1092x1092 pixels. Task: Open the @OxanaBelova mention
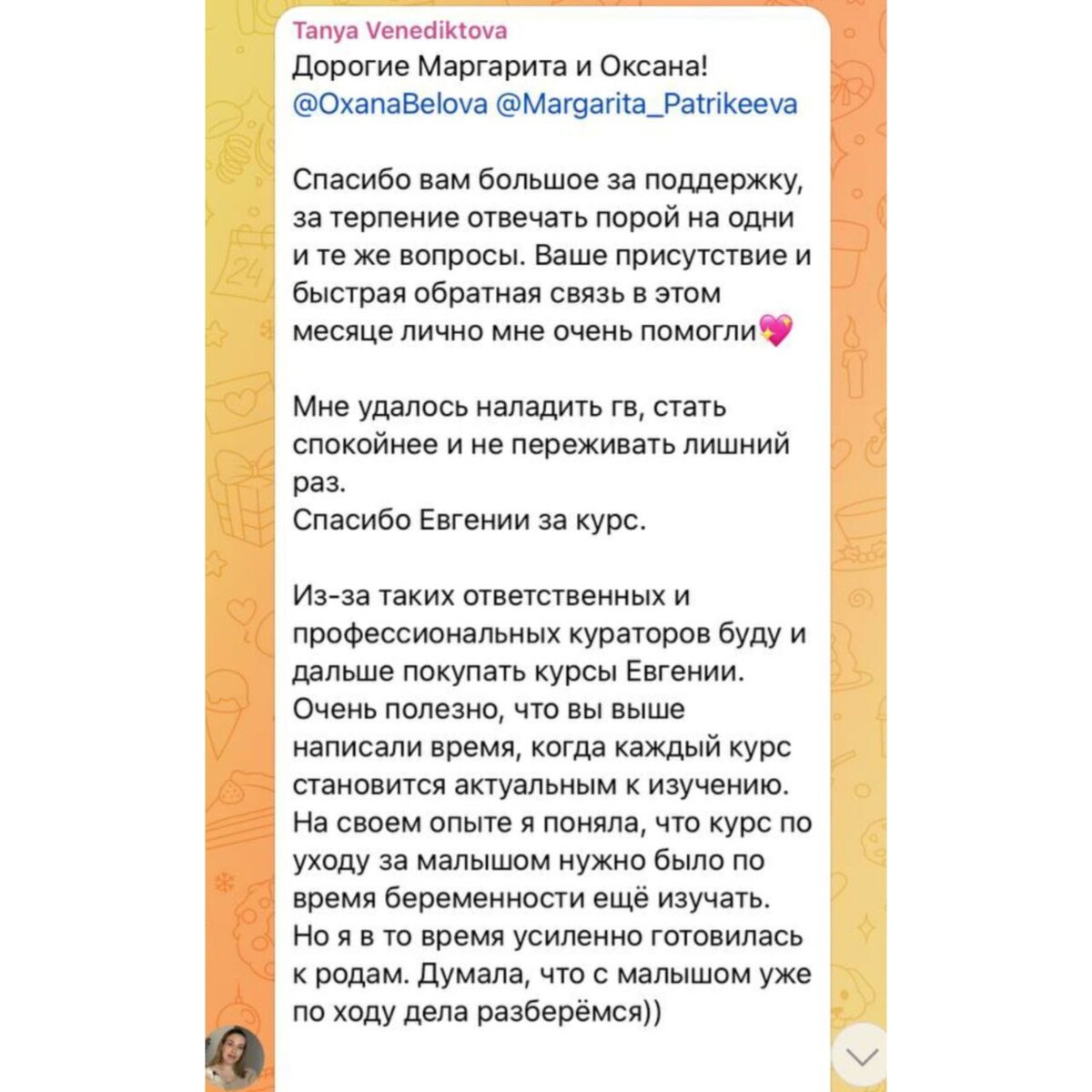[x=391, y=105]
